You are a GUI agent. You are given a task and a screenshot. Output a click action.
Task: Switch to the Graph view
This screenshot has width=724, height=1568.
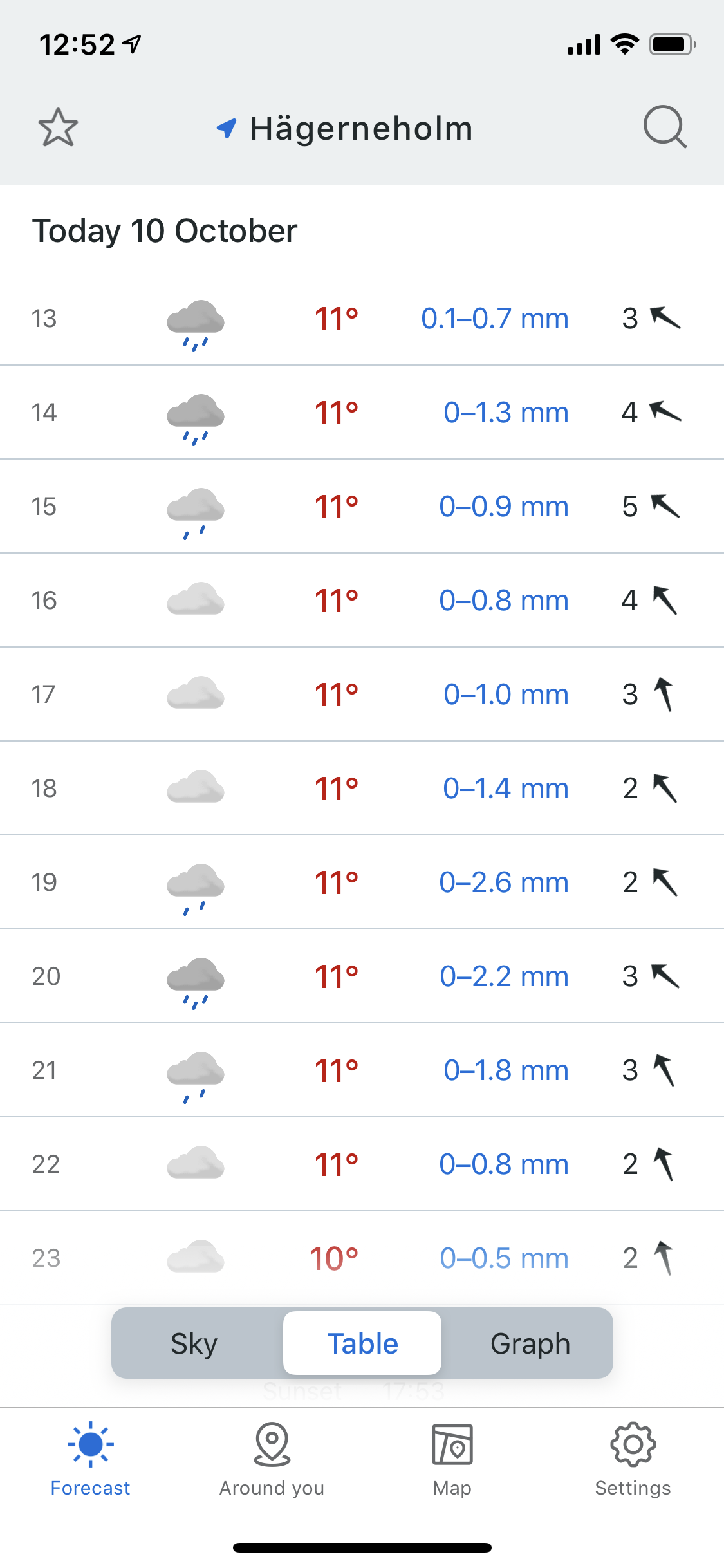click(x=530, y=1343)
